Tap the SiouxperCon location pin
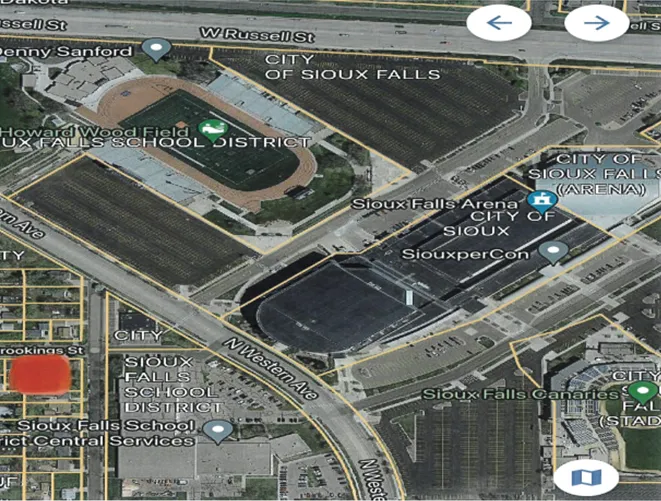Image resolution: width=661 pixels, height=501 pixels. [x=553, y=252]
